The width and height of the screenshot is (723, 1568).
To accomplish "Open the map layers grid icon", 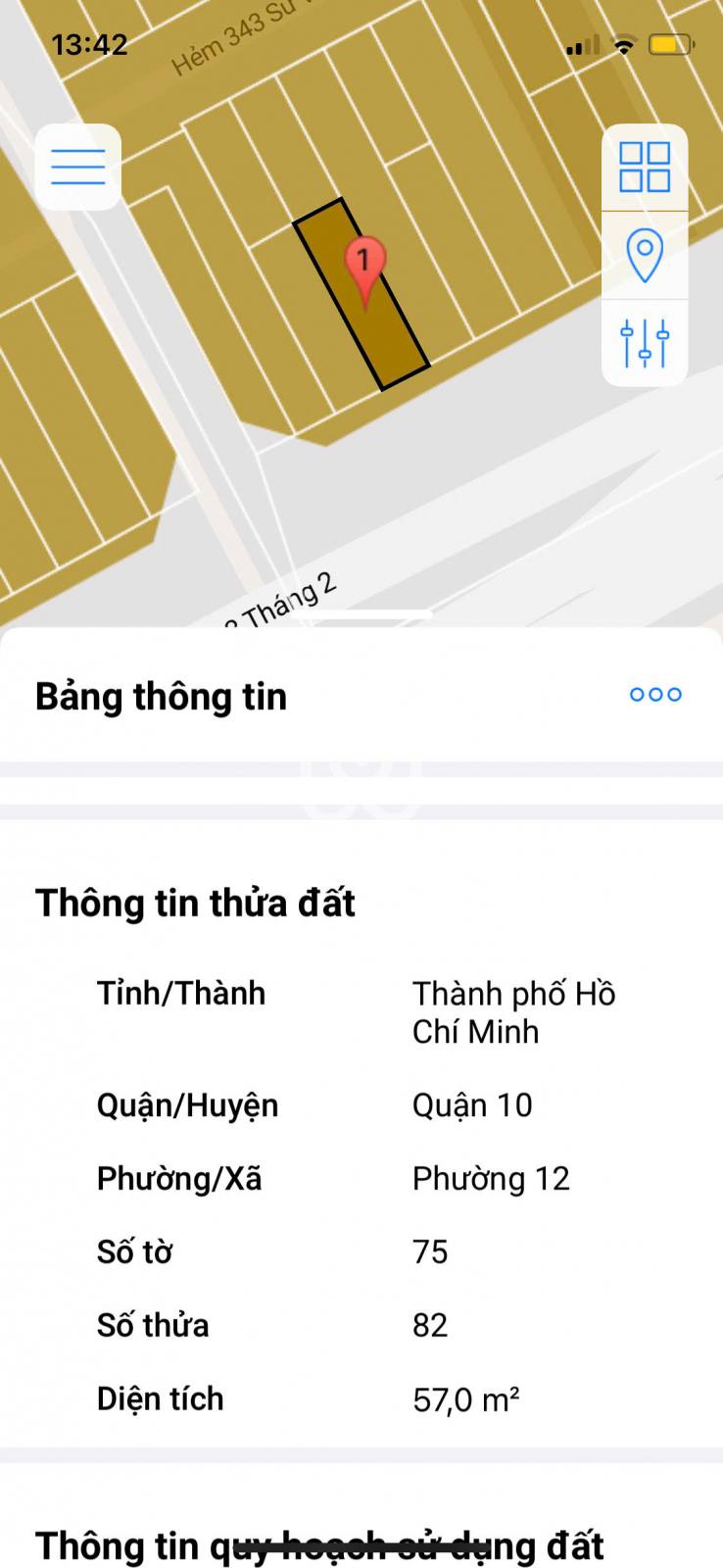I will [x=645, y=168].
